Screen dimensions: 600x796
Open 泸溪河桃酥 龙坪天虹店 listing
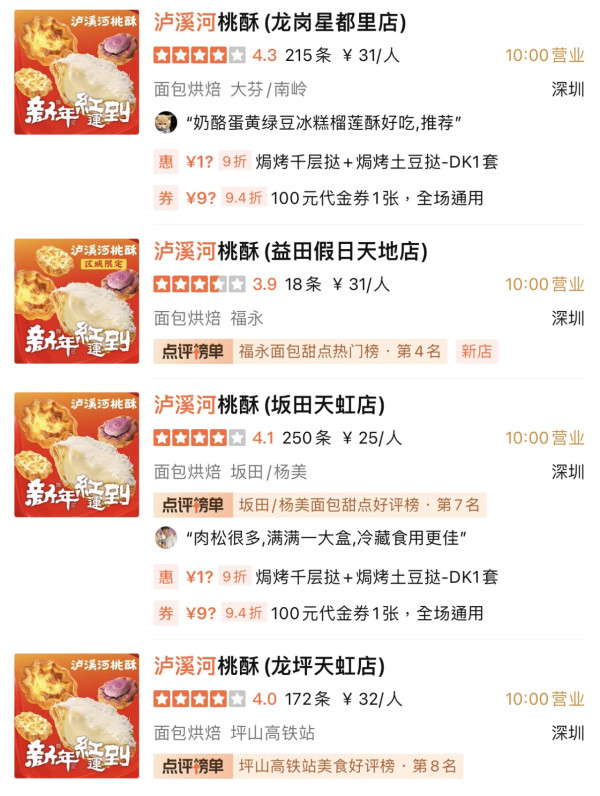(x=269, y=665)
